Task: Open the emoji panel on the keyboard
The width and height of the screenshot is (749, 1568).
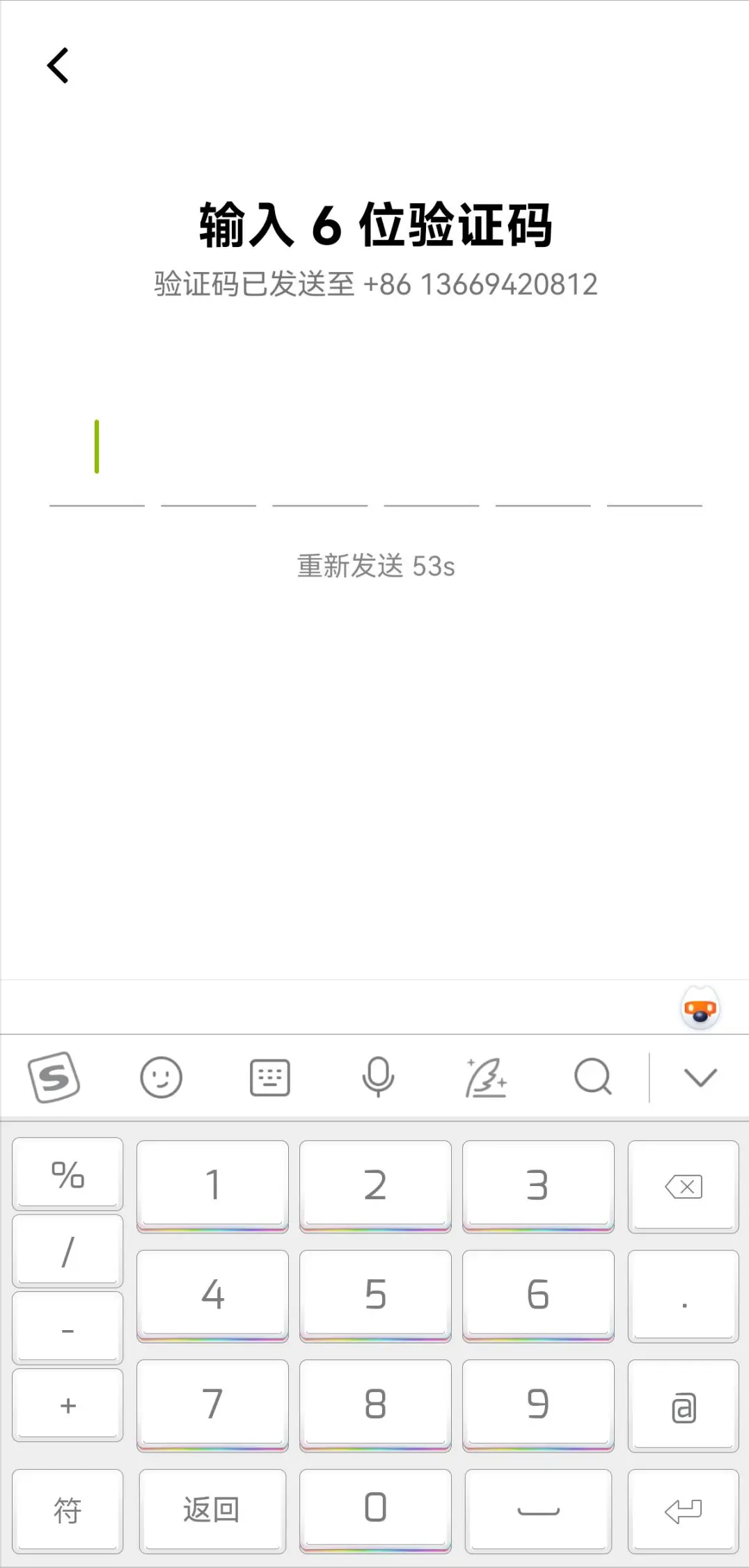Action: point(161,1078)
